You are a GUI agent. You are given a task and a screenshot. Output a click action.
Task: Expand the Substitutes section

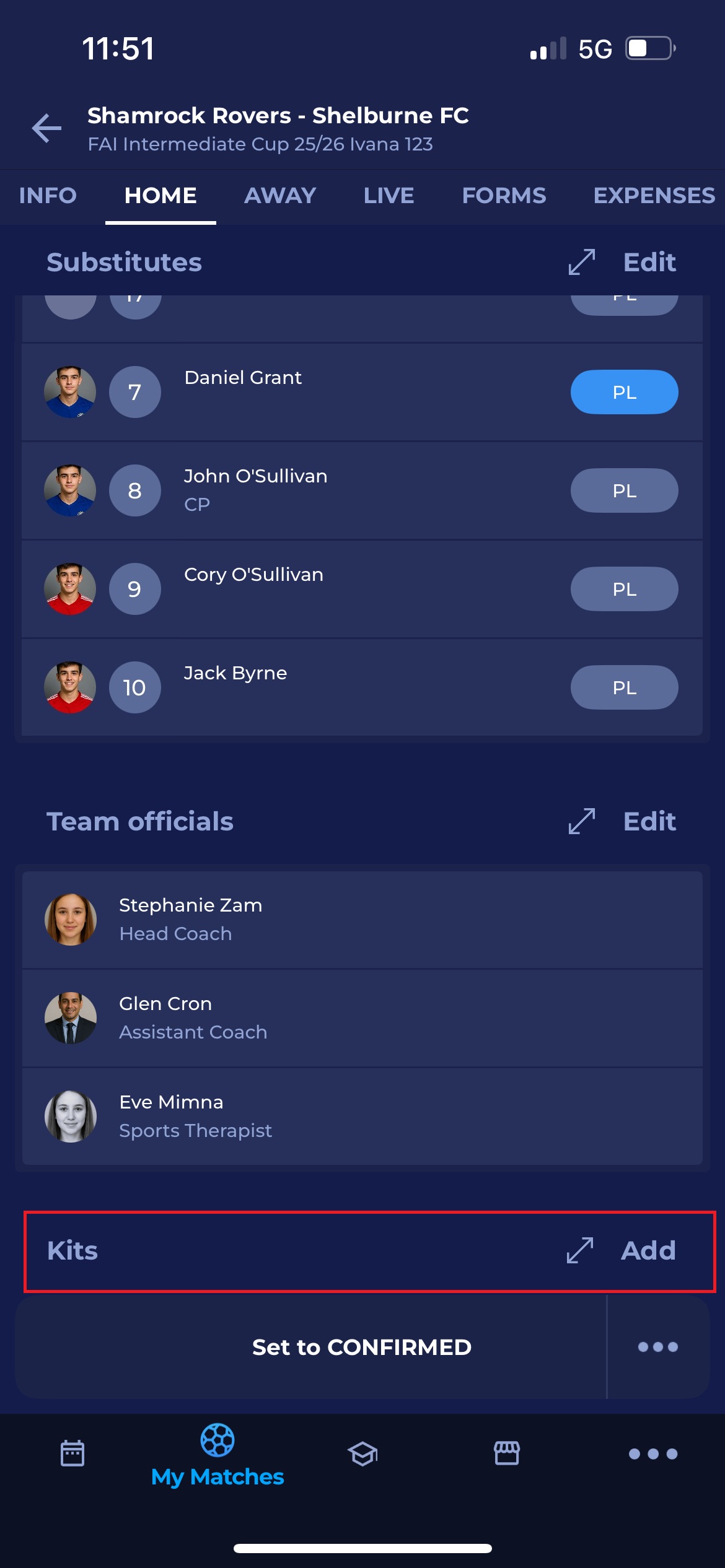(x=581, y=262)
